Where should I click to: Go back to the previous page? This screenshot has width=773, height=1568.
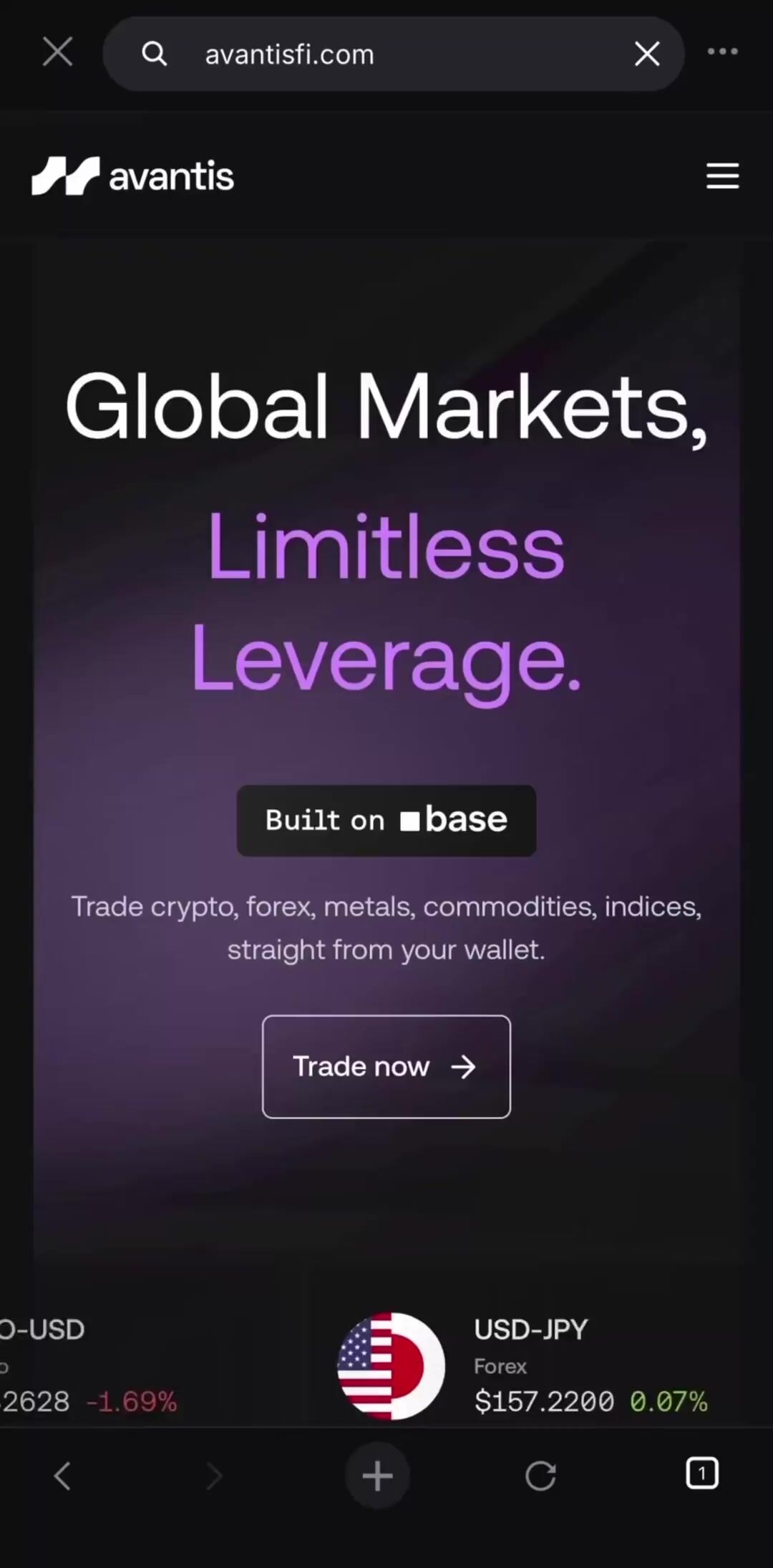tap(63, 1476)
